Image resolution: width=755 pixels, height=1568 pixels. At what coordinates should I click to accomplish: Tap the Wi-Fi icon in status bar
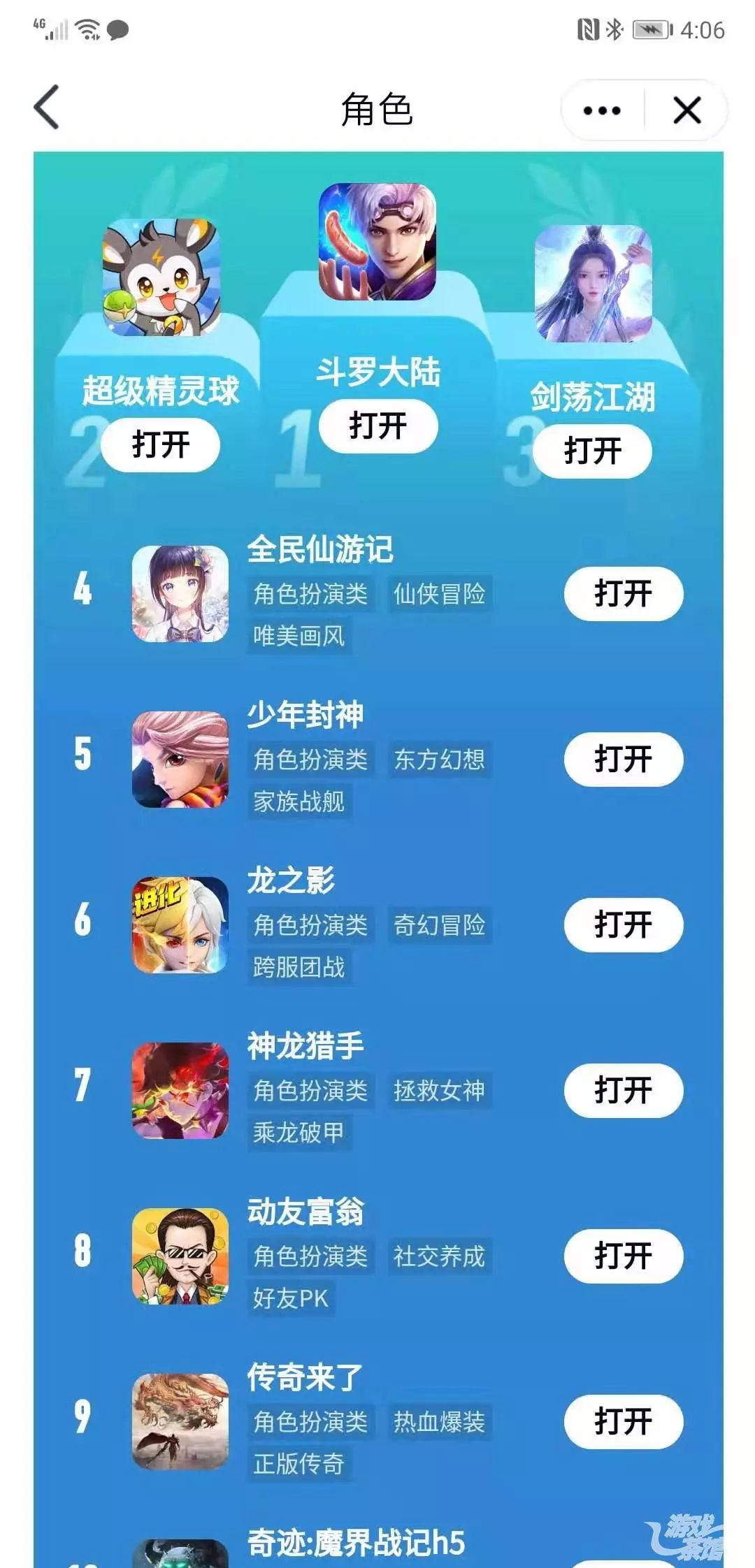[86, 29]
